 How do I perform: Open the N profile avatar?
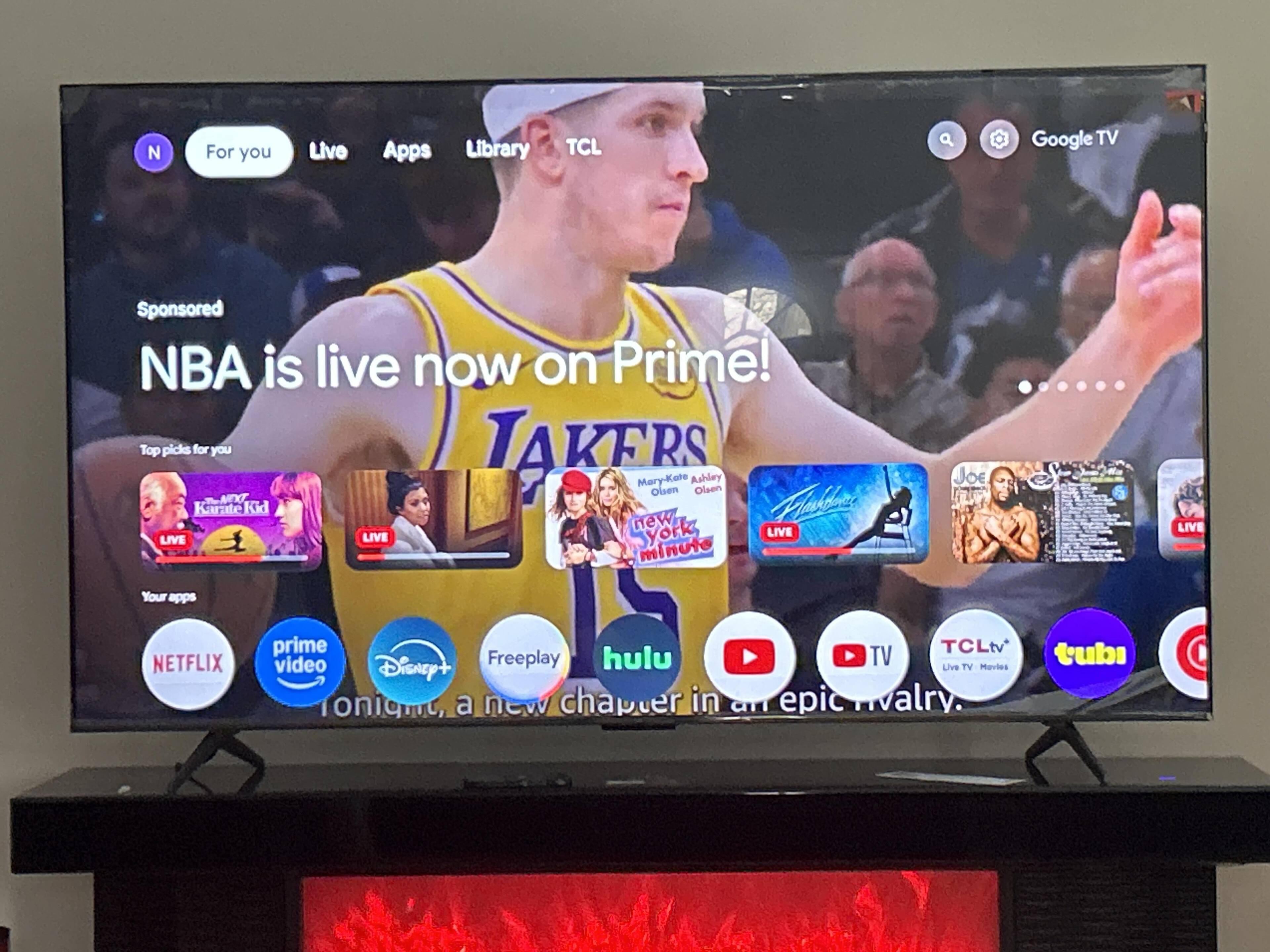point(153,153)
